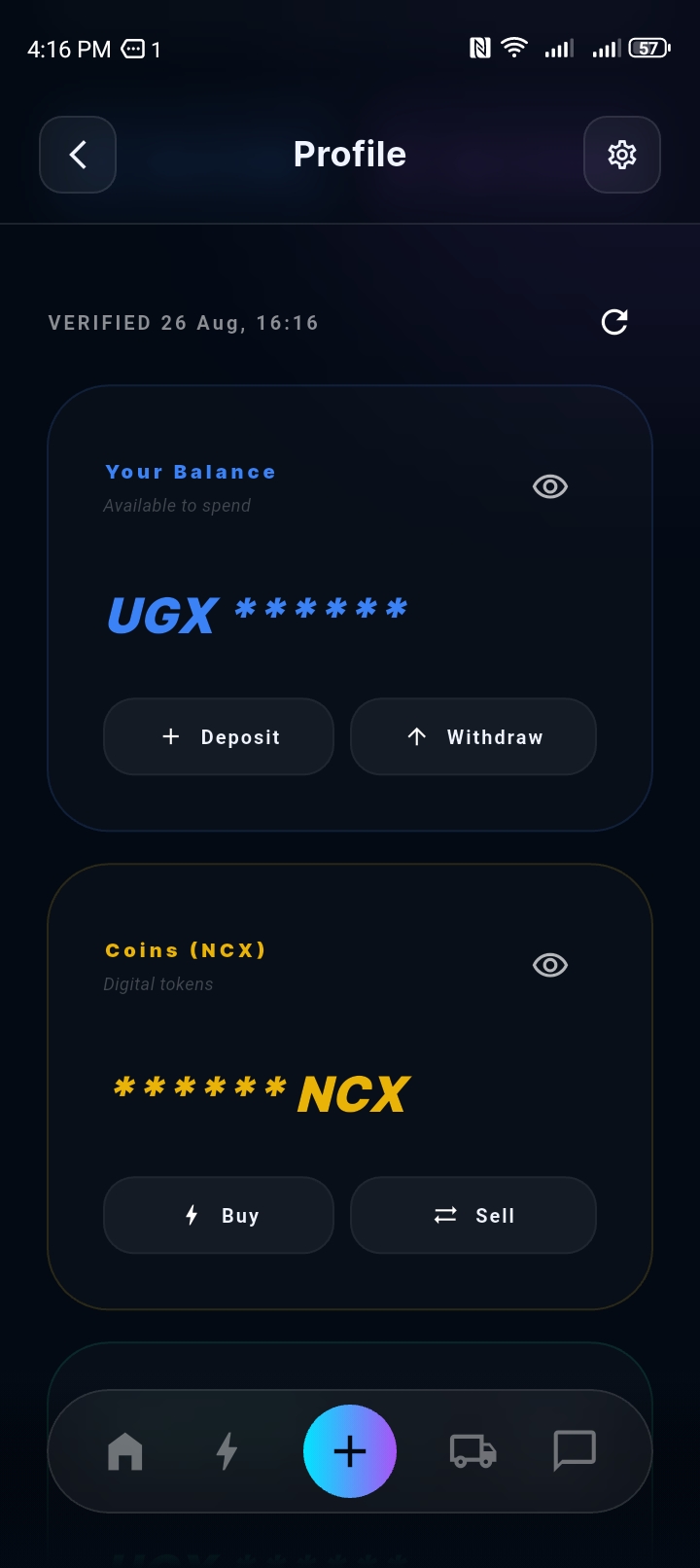This screenshot has width=700, height=1568.
Task: Open settings via the gear icon
Action: coord(622,155)
